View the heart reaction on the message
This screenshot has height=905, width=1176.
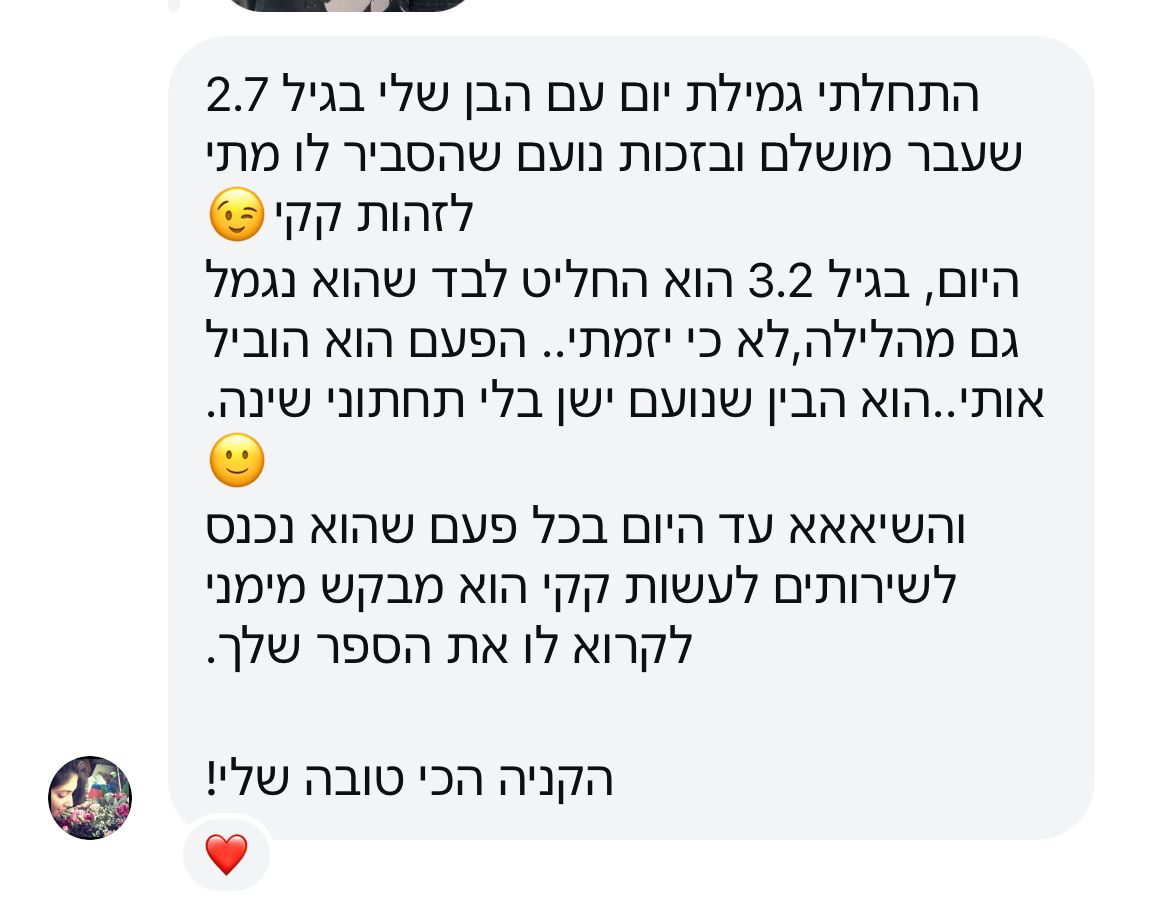226,854
